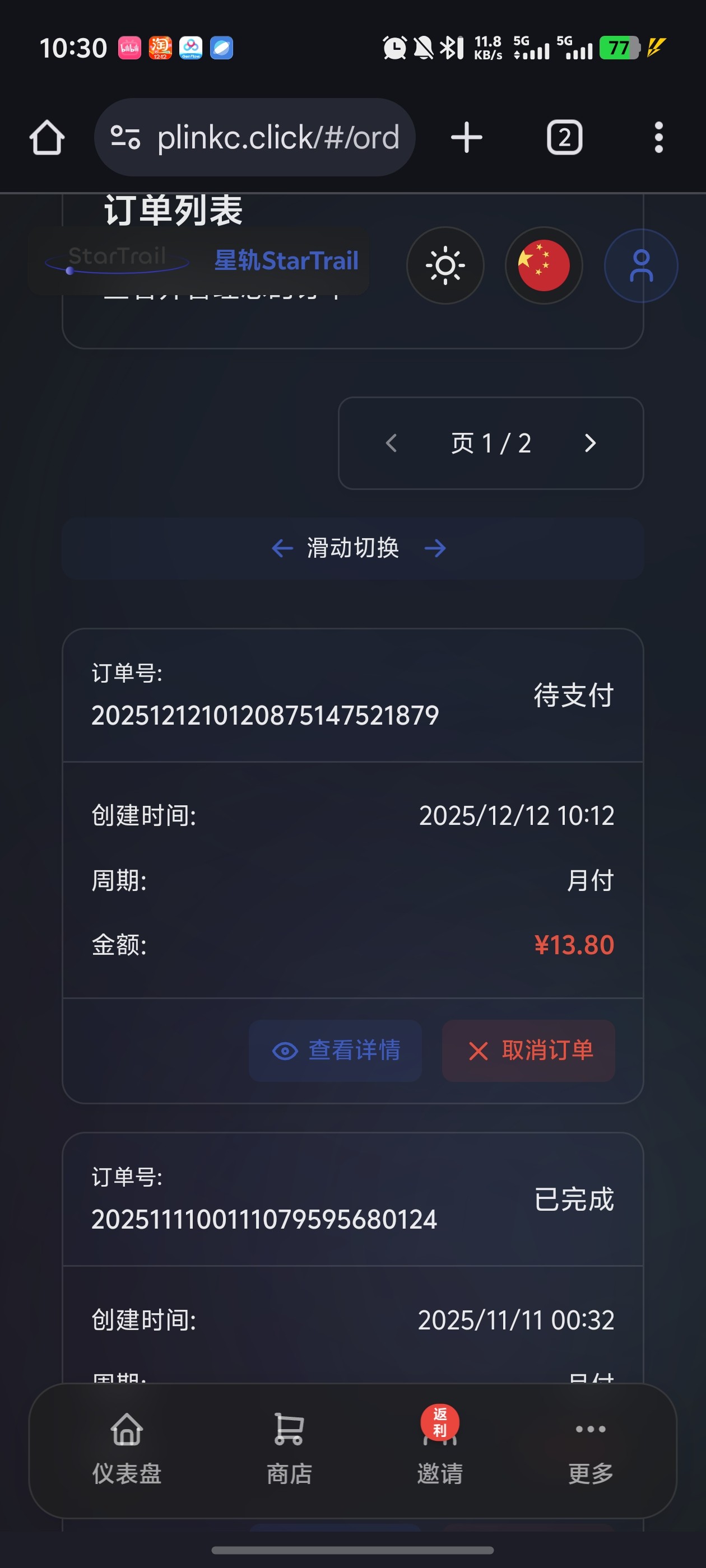706x1568 pixels.
Task: View details of the pending ¥13.80 order
Action: (336, 1050)
